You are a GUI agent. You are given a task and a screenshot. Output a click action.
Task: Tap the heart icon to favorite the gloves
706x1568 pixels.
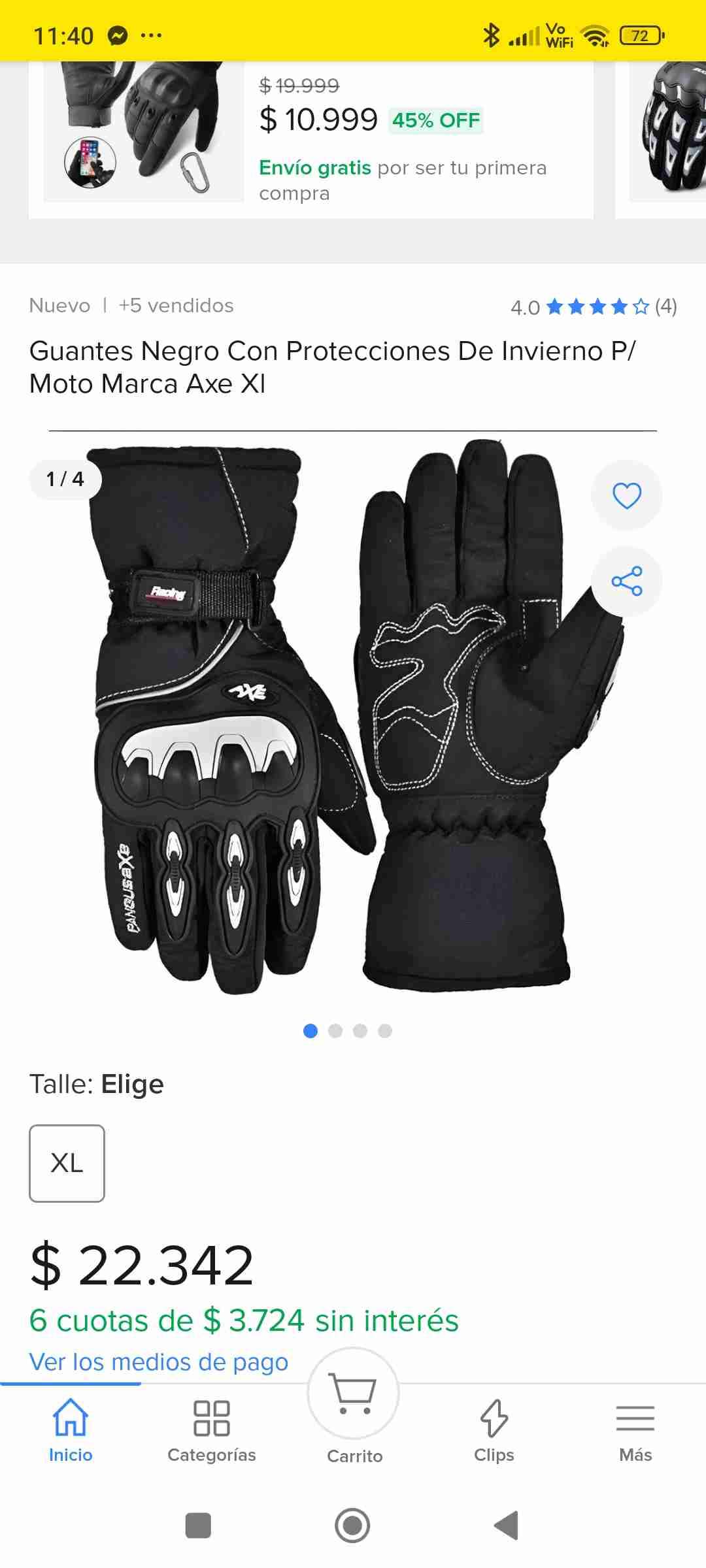626,495
